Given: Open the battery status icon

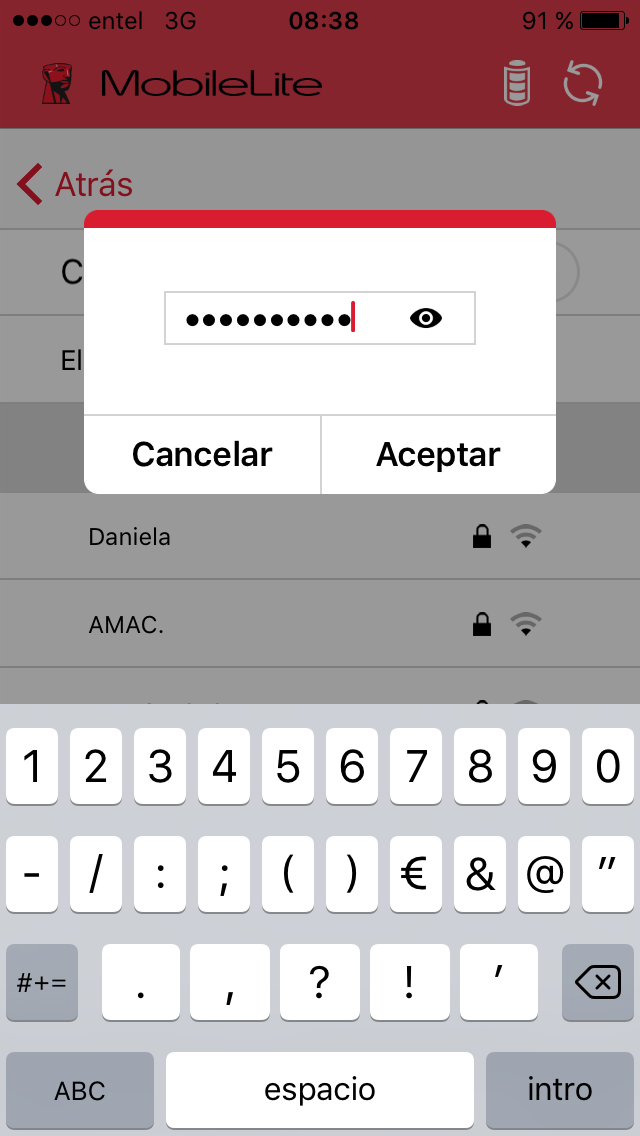Looking at the screenshot, I should (x=517, y=85).
